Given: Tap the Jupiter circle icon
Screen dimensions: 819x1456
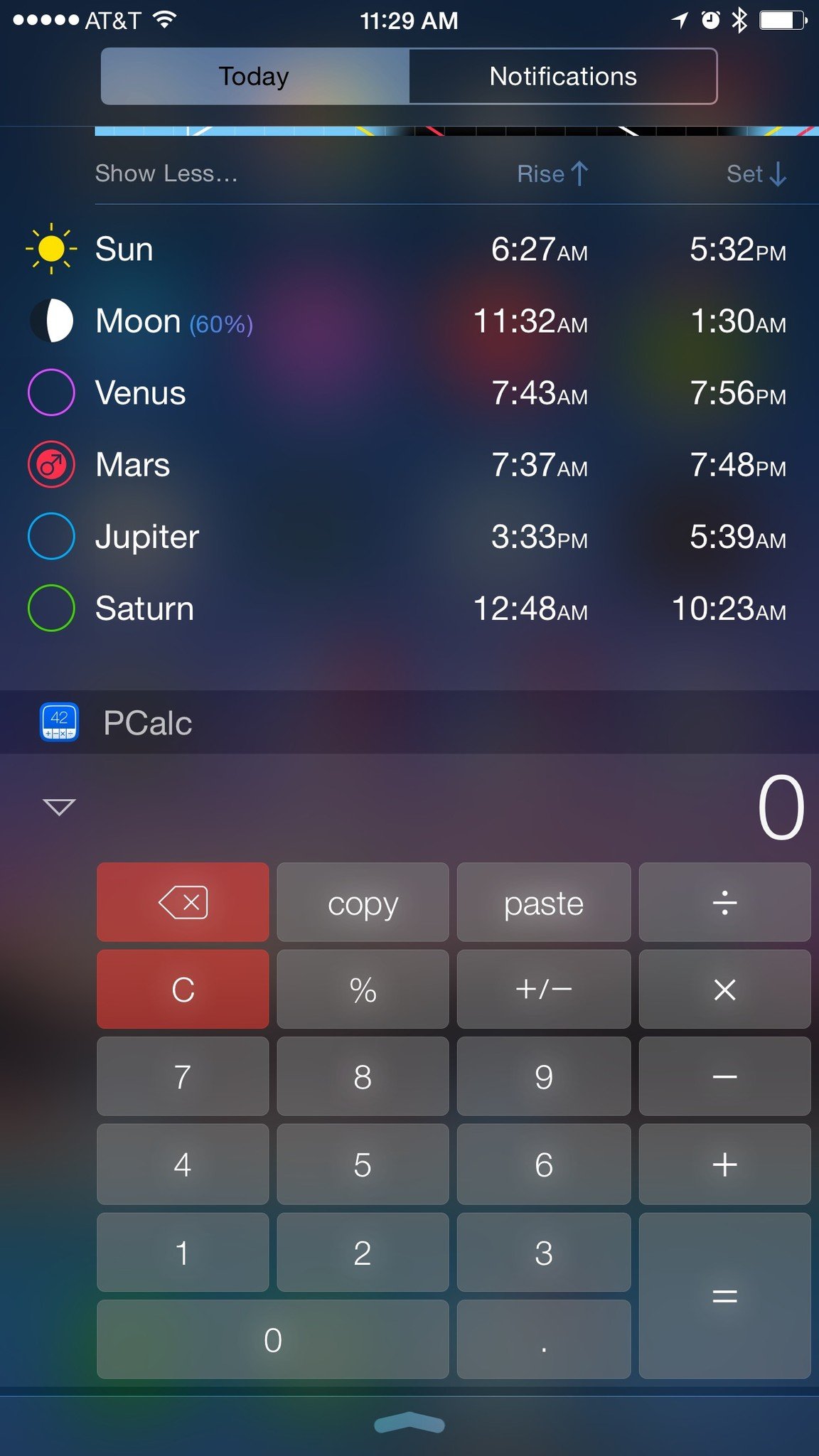Looking at the screenshot, I should 51,537.
